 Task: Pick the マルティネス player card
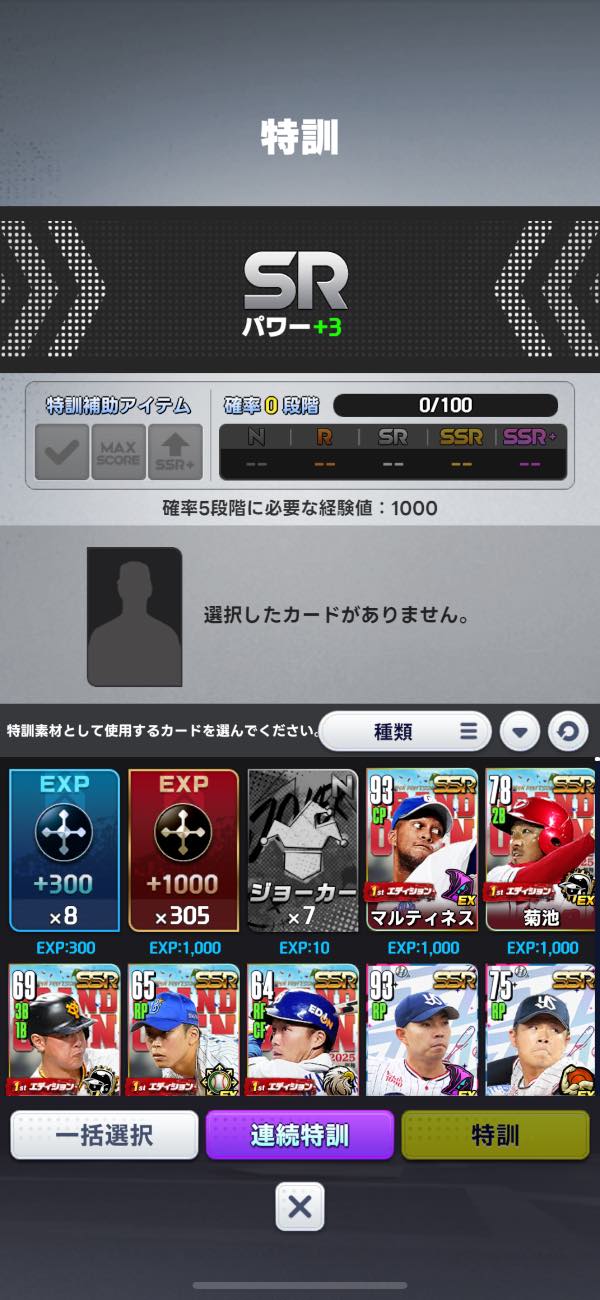(421, 849)
